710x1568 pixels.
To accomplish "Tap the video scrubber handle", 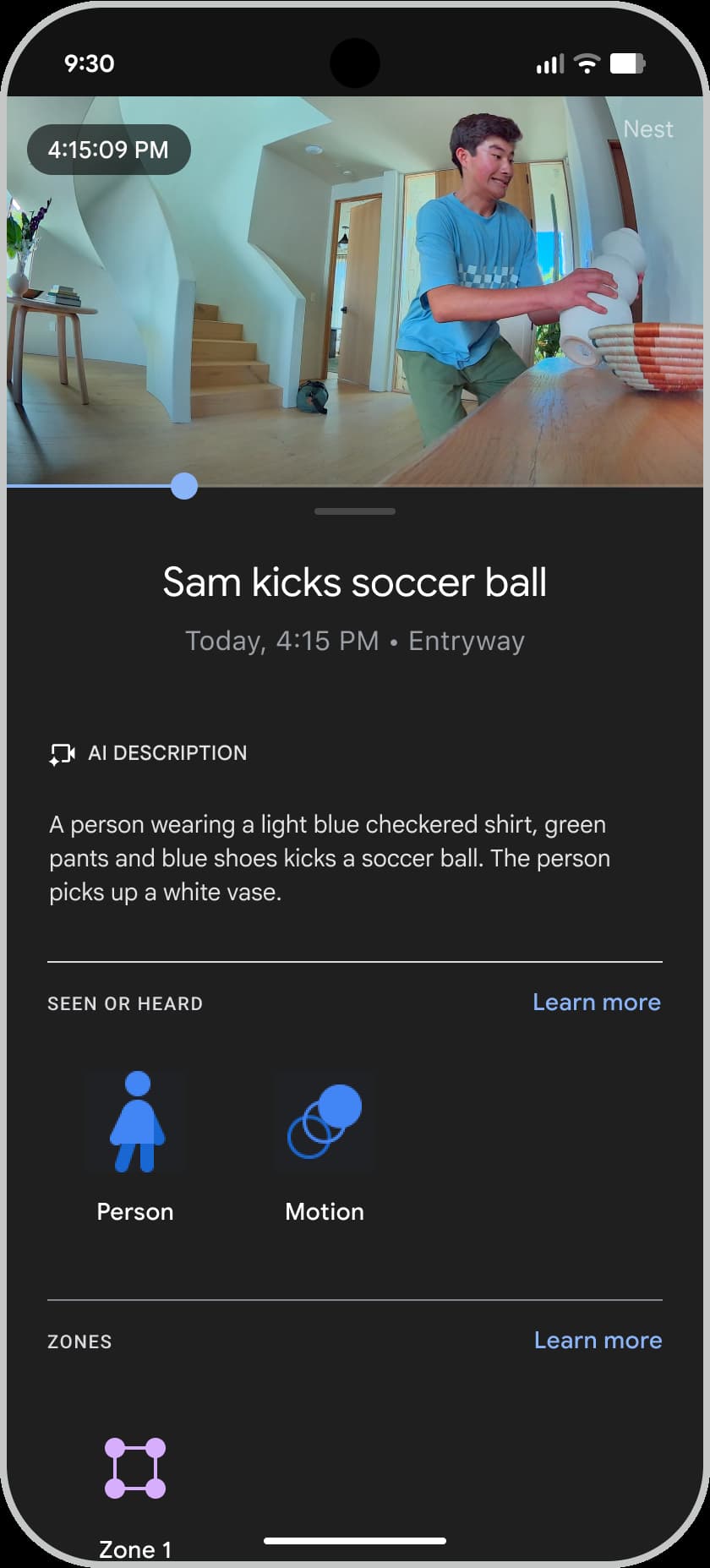I will click(x=184, y=486).
